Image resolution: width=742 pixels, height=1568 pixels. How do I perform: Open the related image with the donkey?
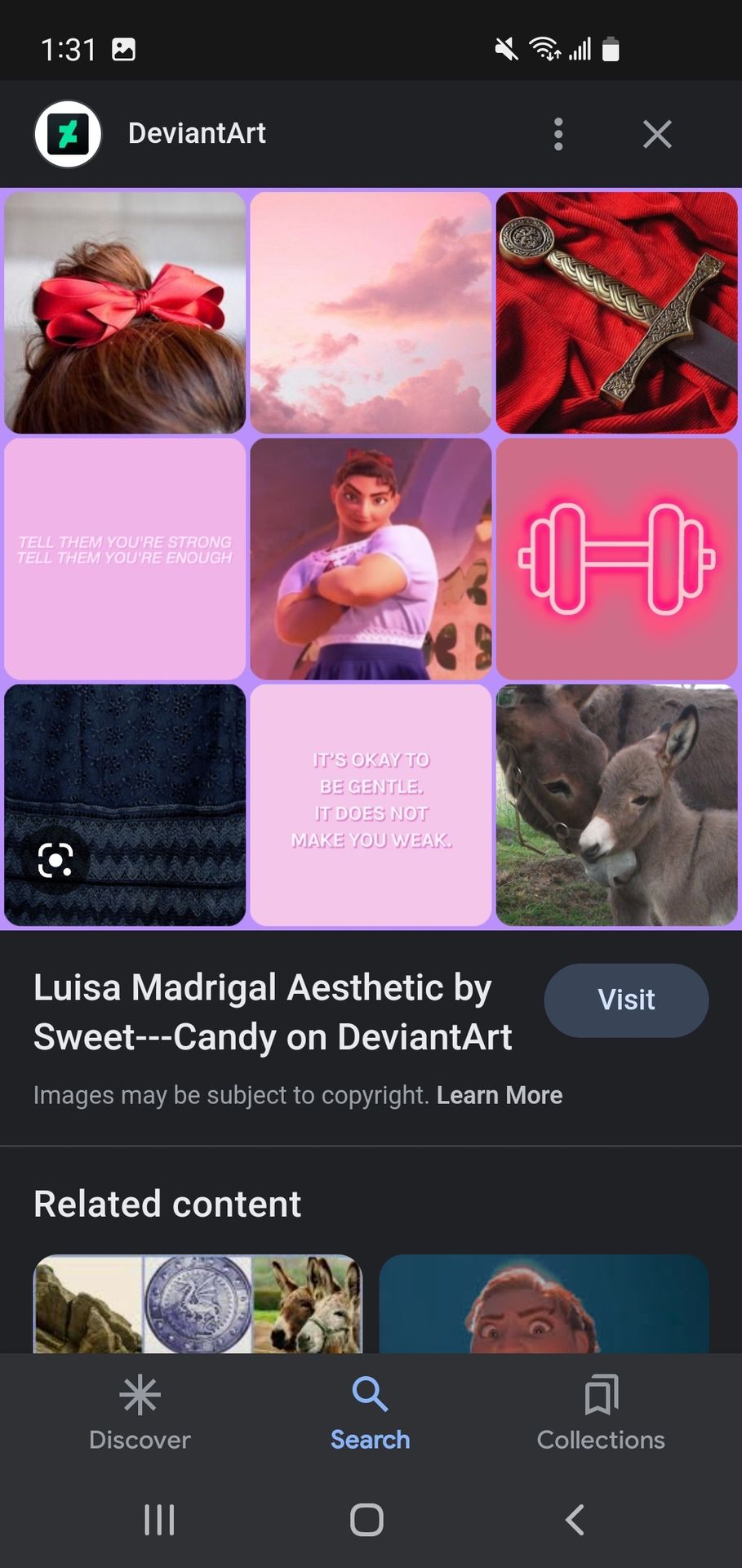[x=198, y=1303]
